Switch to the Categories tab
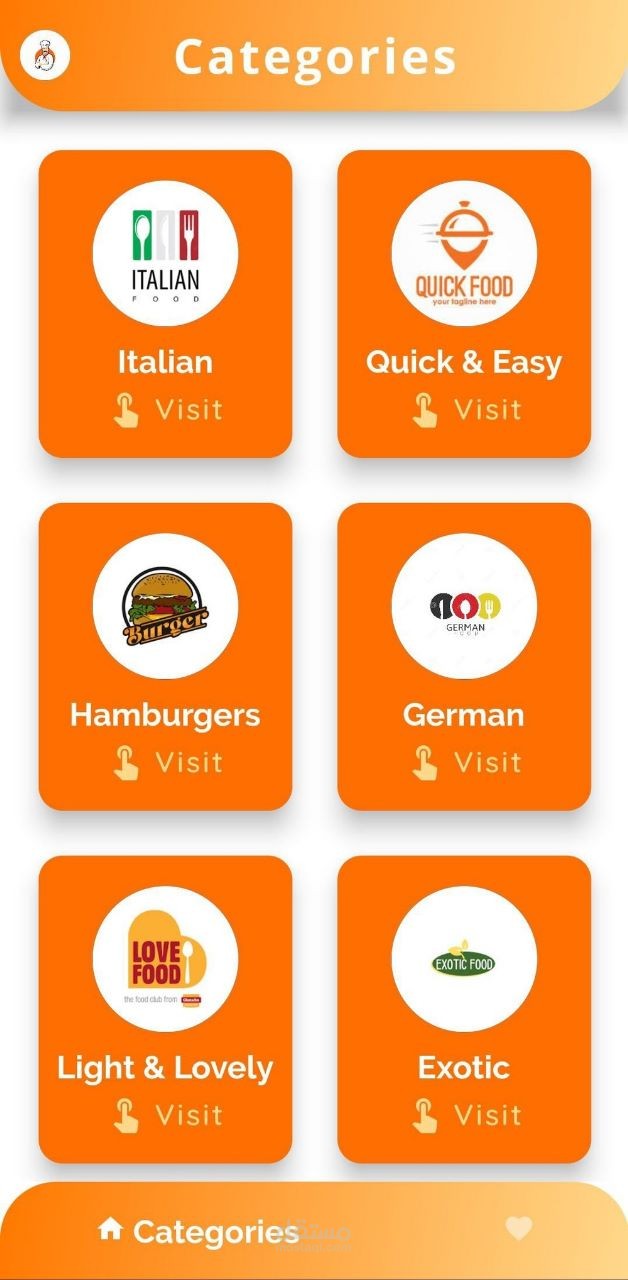The height and width of the screenshot is (1280, 628). click(198, 1231)
